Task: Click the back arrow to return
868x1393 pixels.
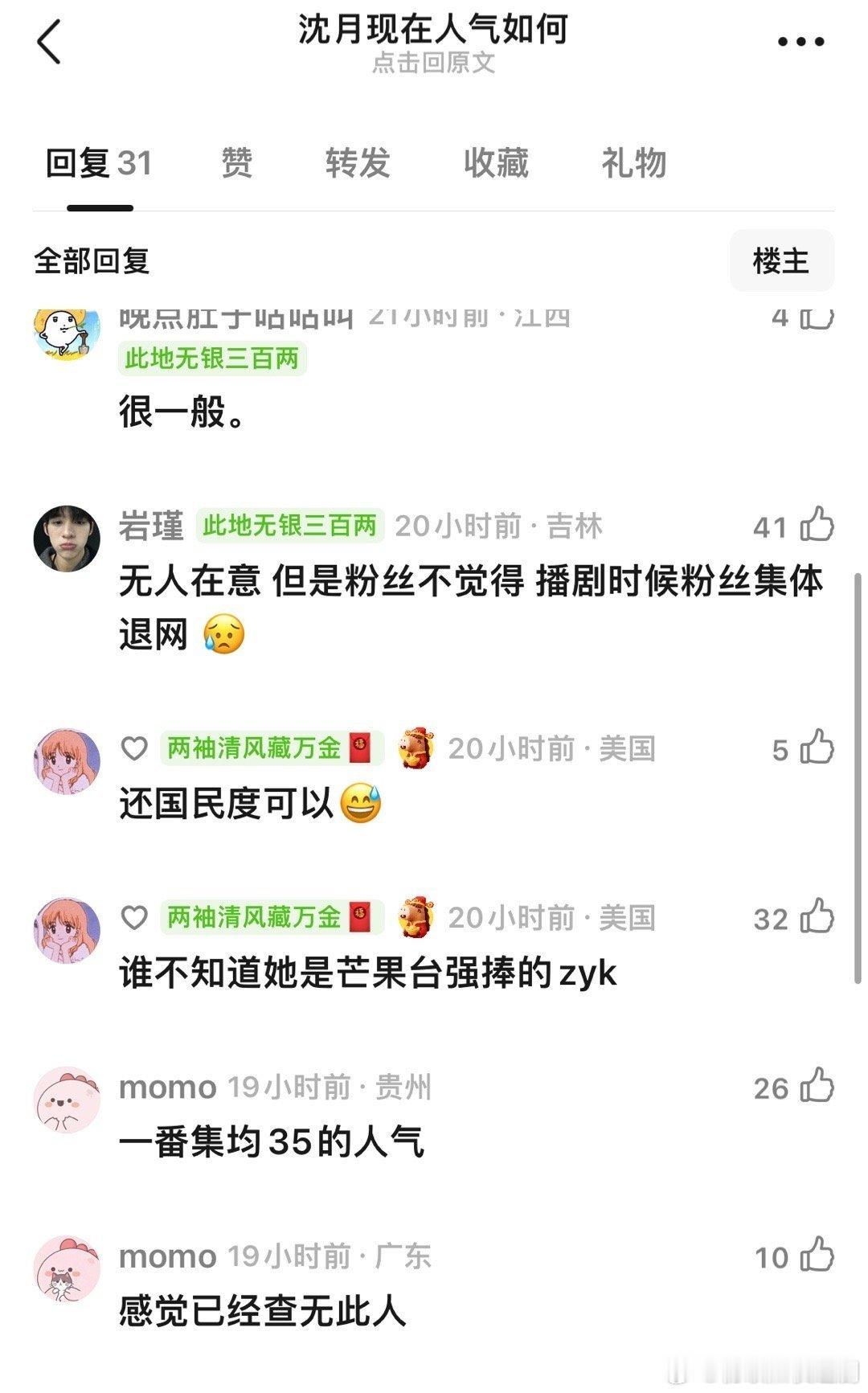Action: tap(50, 42)
